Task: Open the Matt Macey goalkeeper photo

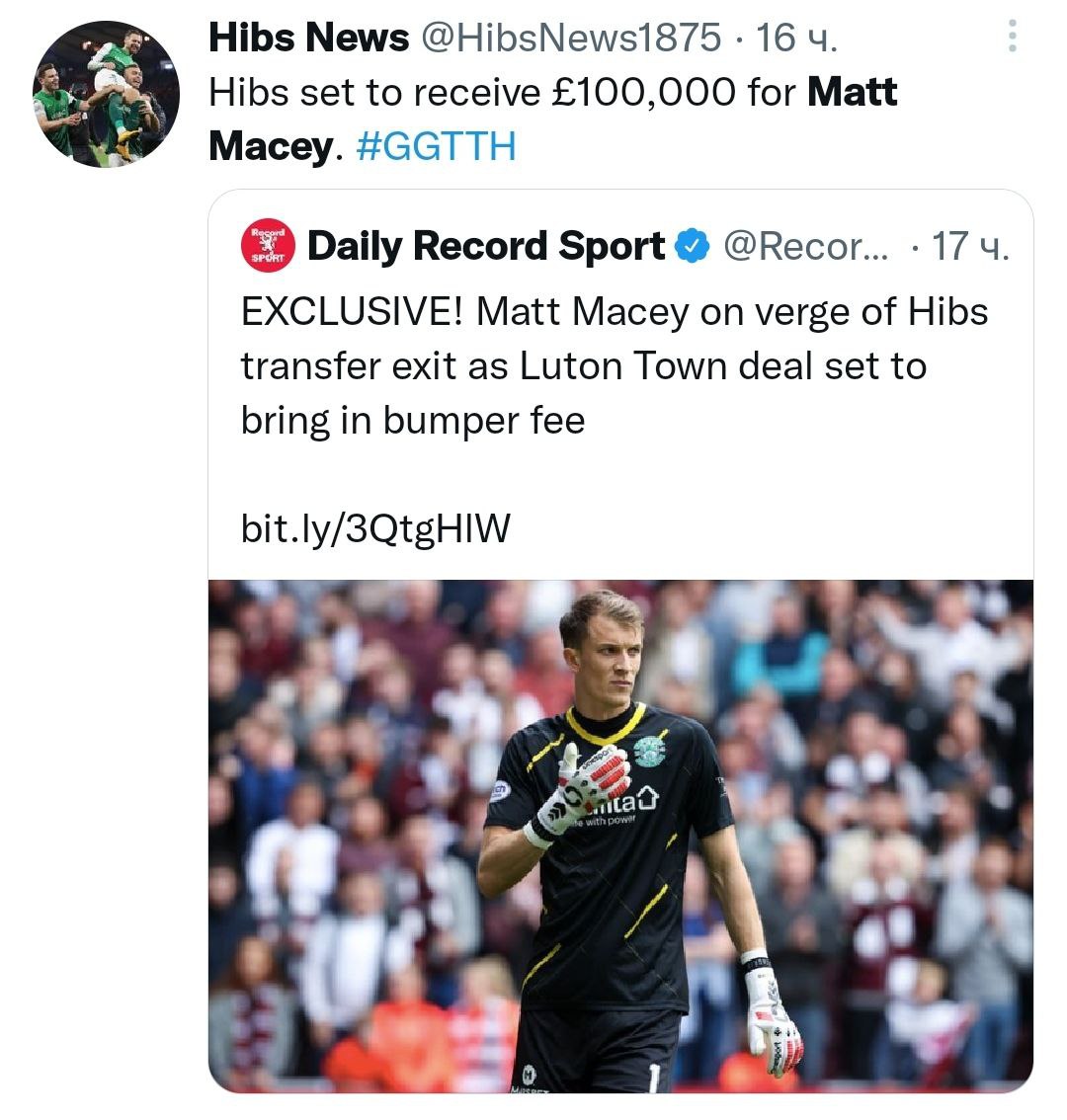Action: coord(620,836)
